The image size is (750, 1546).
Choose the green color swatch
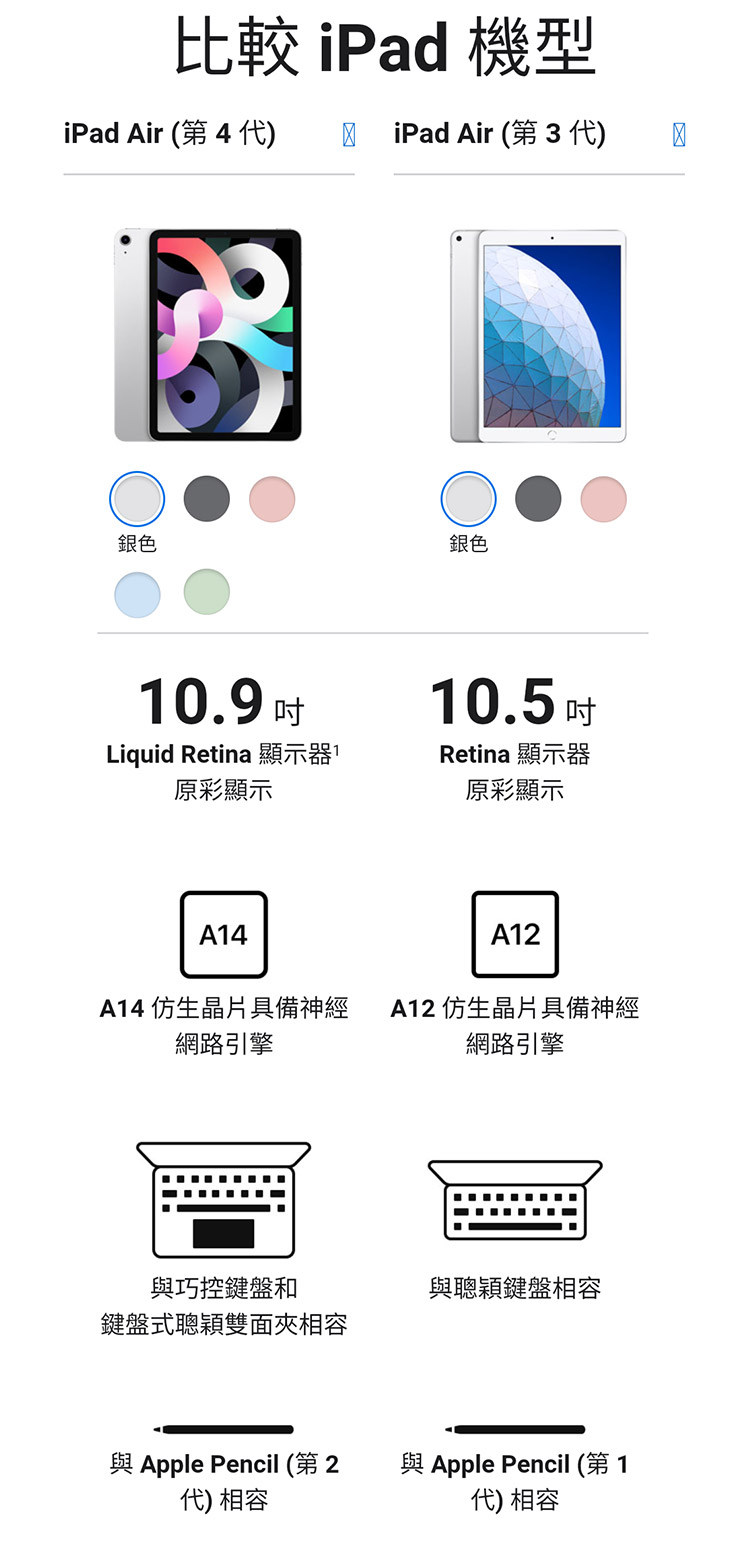[207, 591]
